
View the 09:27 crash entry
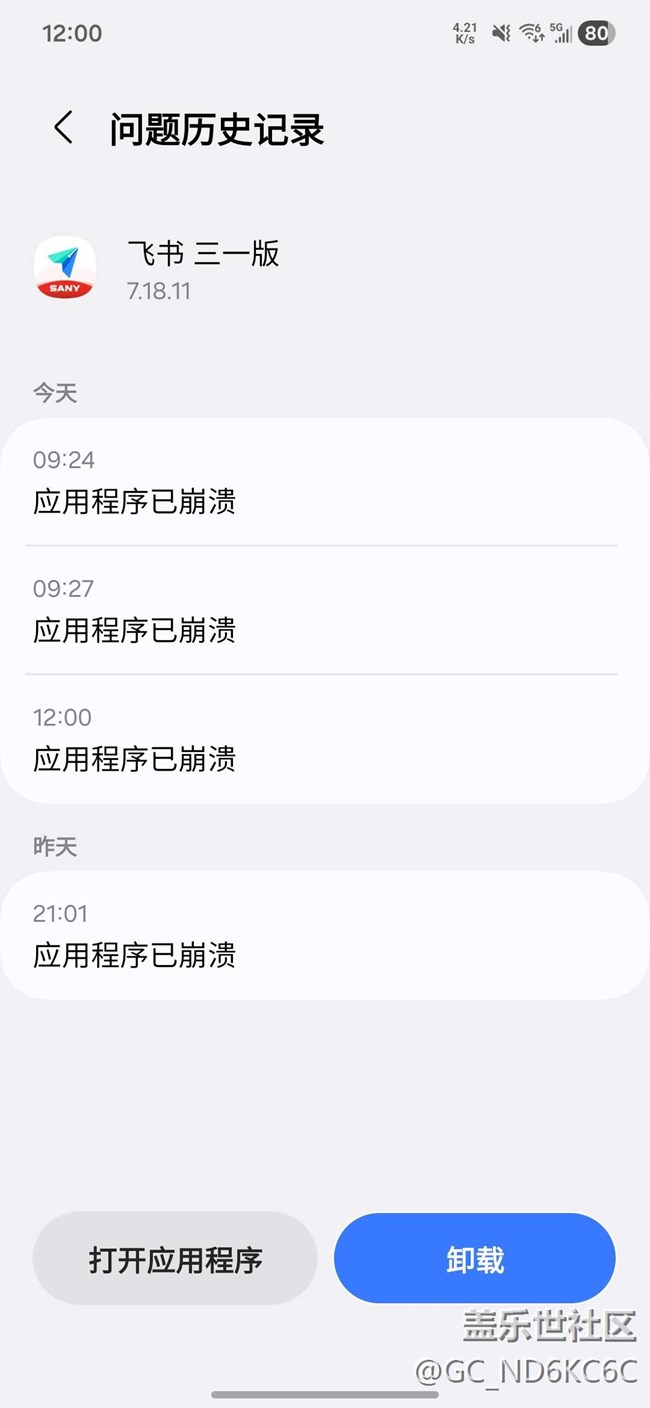[324, 610]
